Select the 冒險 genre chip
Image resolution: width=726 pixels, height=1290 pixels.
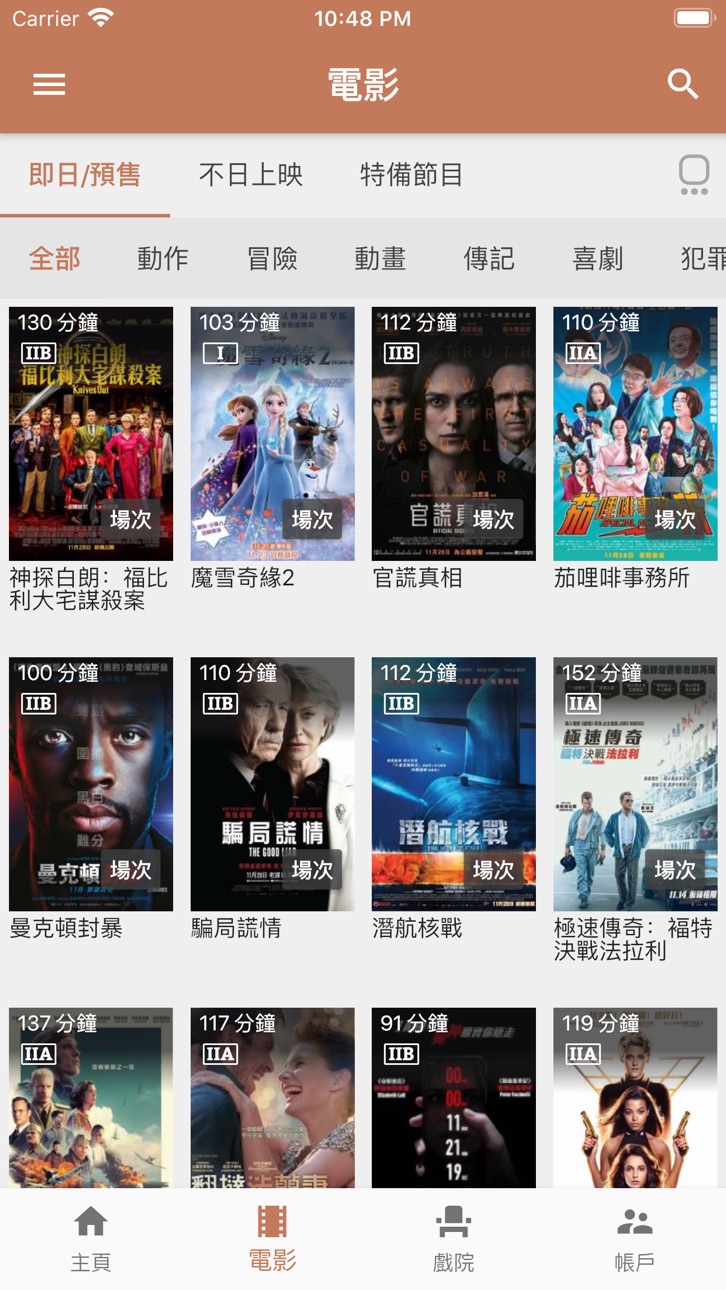[x=272, y=259]
